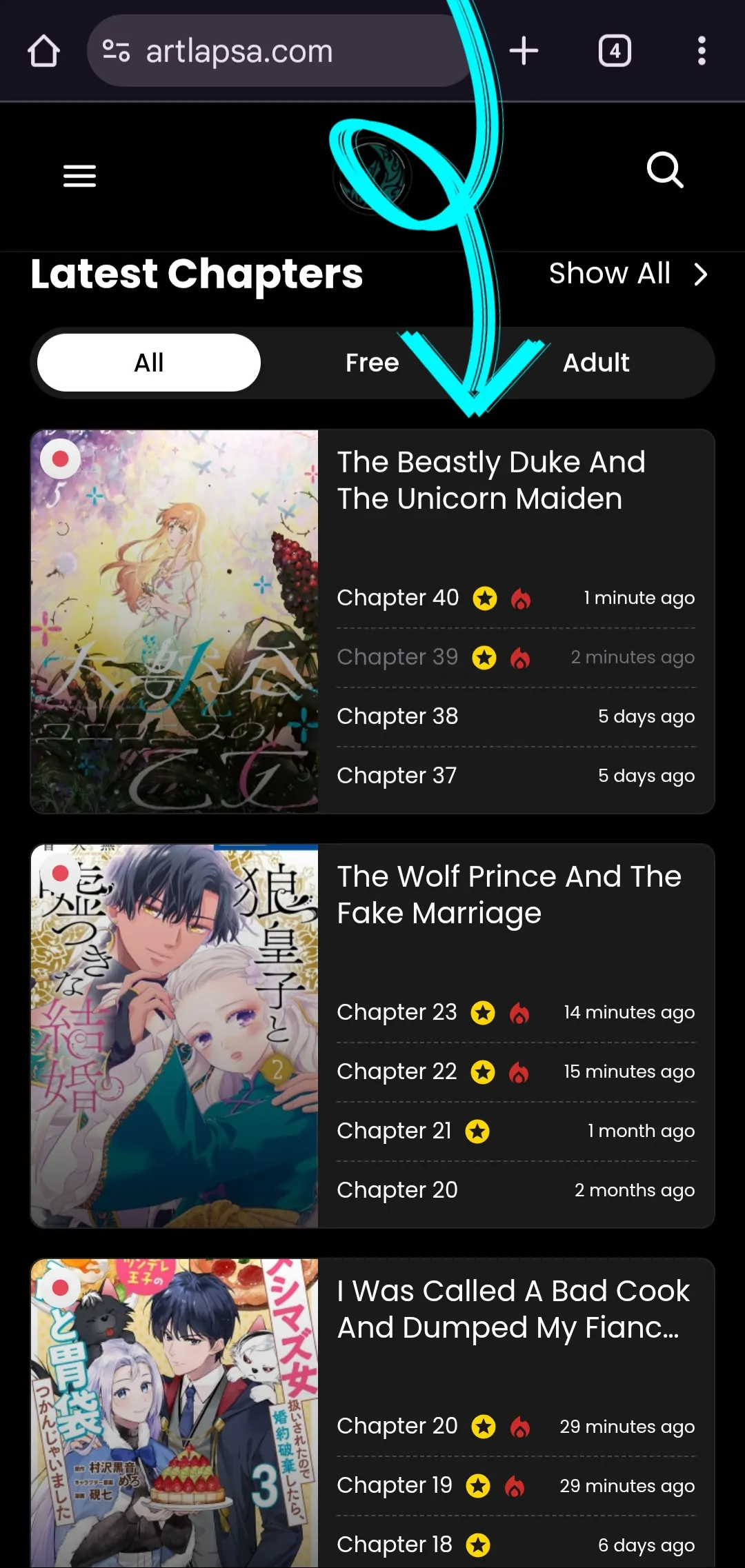Viewport: 745px width, 1568px height.
Task: Open The Beastly Duke And The Unicorn Maiden title
Action: coord(491,480)
